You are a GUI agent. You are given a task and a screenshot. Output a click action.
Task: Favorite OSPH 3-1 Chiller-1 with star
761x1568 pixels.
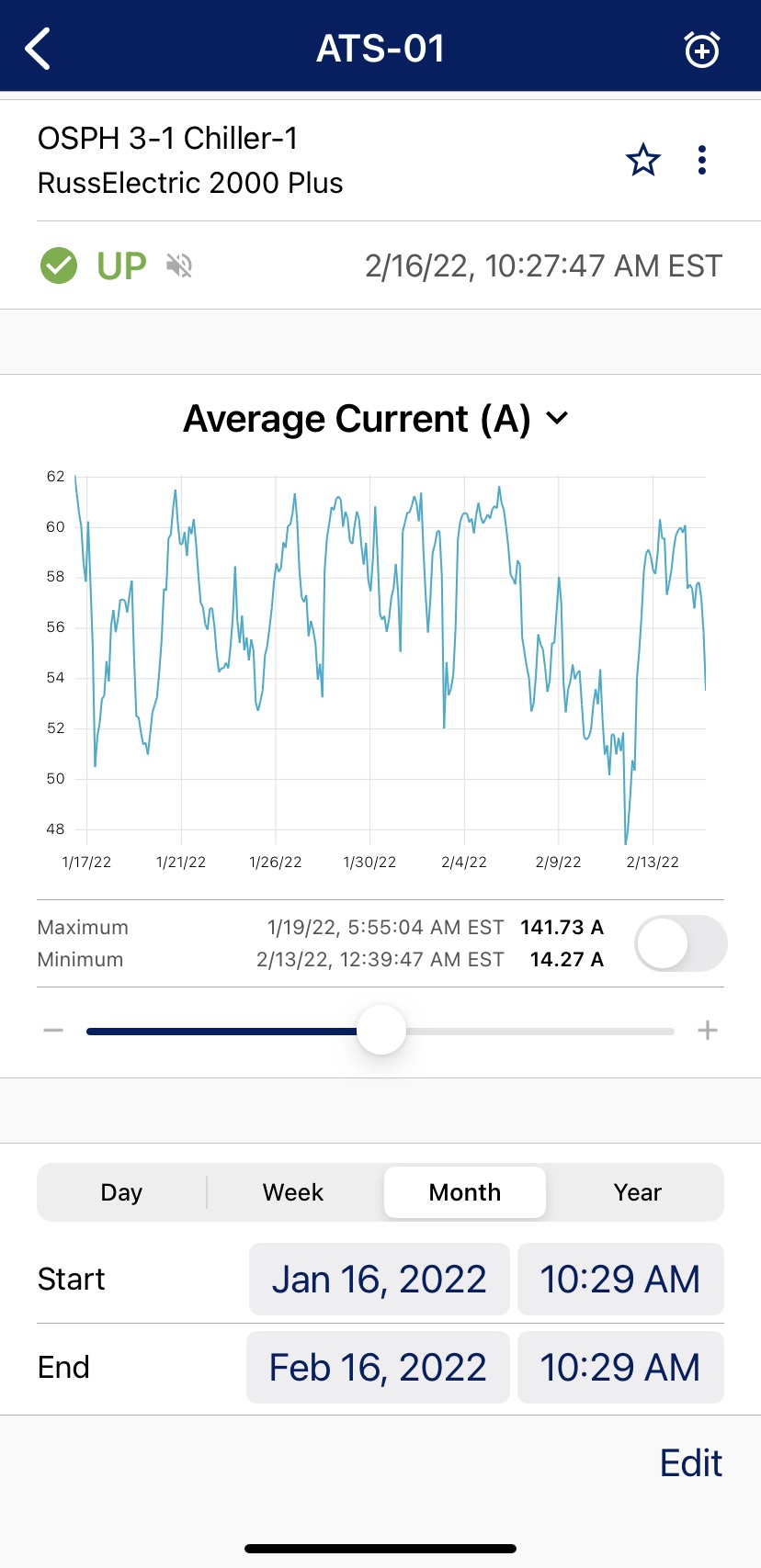tap(643, 161)
